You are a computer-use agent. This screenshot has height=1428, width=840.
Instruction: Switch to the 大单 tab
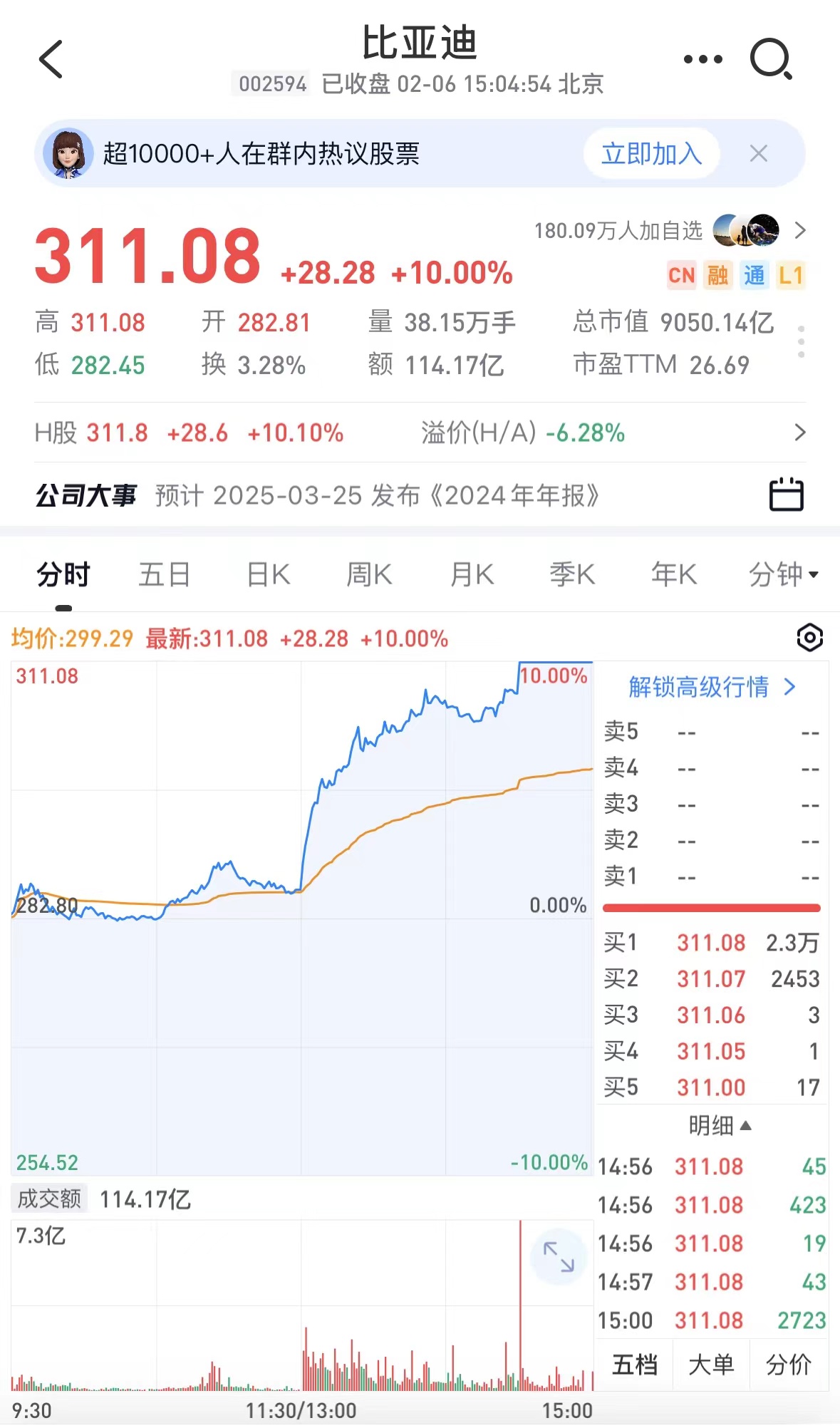coord(711,1365)
